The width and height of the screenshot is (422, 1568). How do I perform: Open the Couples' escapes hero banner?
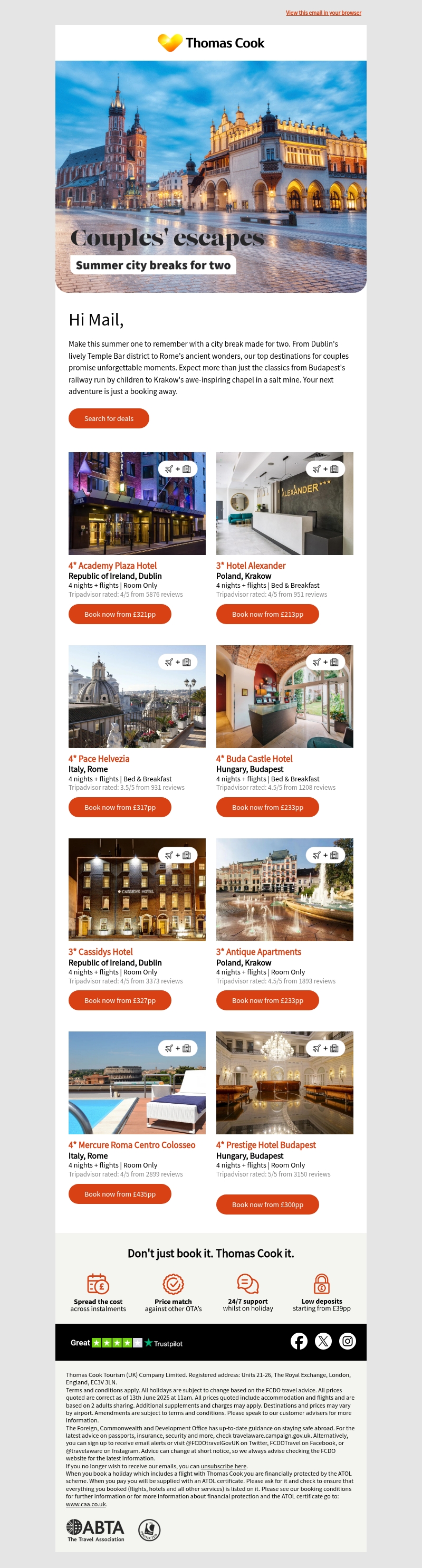coord(210,177)
